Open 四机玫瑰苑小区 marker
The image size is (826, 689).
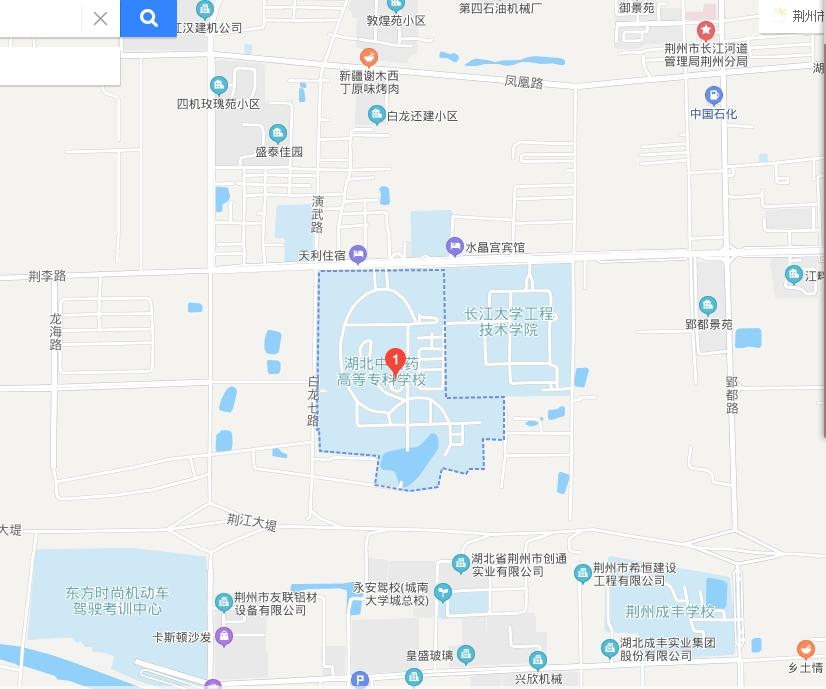[x=219, y=86]
